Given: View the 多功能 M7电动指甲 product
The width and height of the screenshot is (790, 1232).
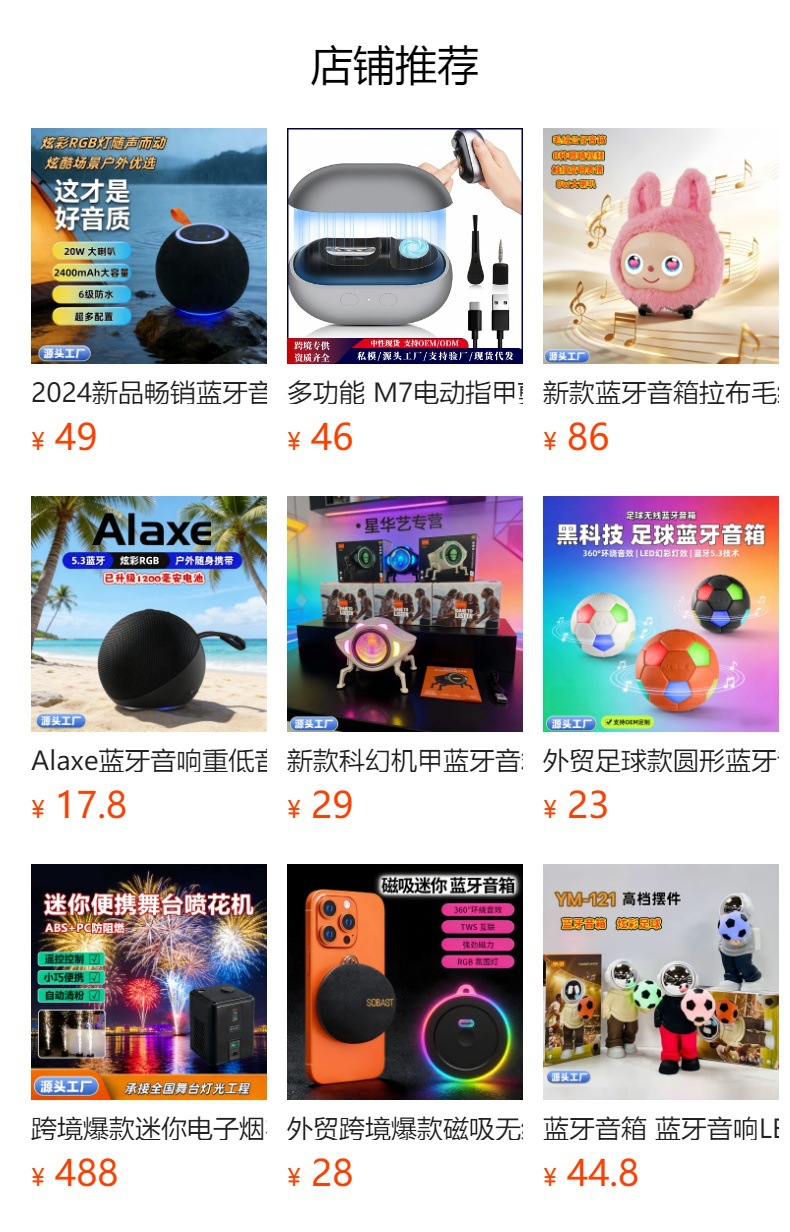Looking at the screenshot, I should (405, 246).
